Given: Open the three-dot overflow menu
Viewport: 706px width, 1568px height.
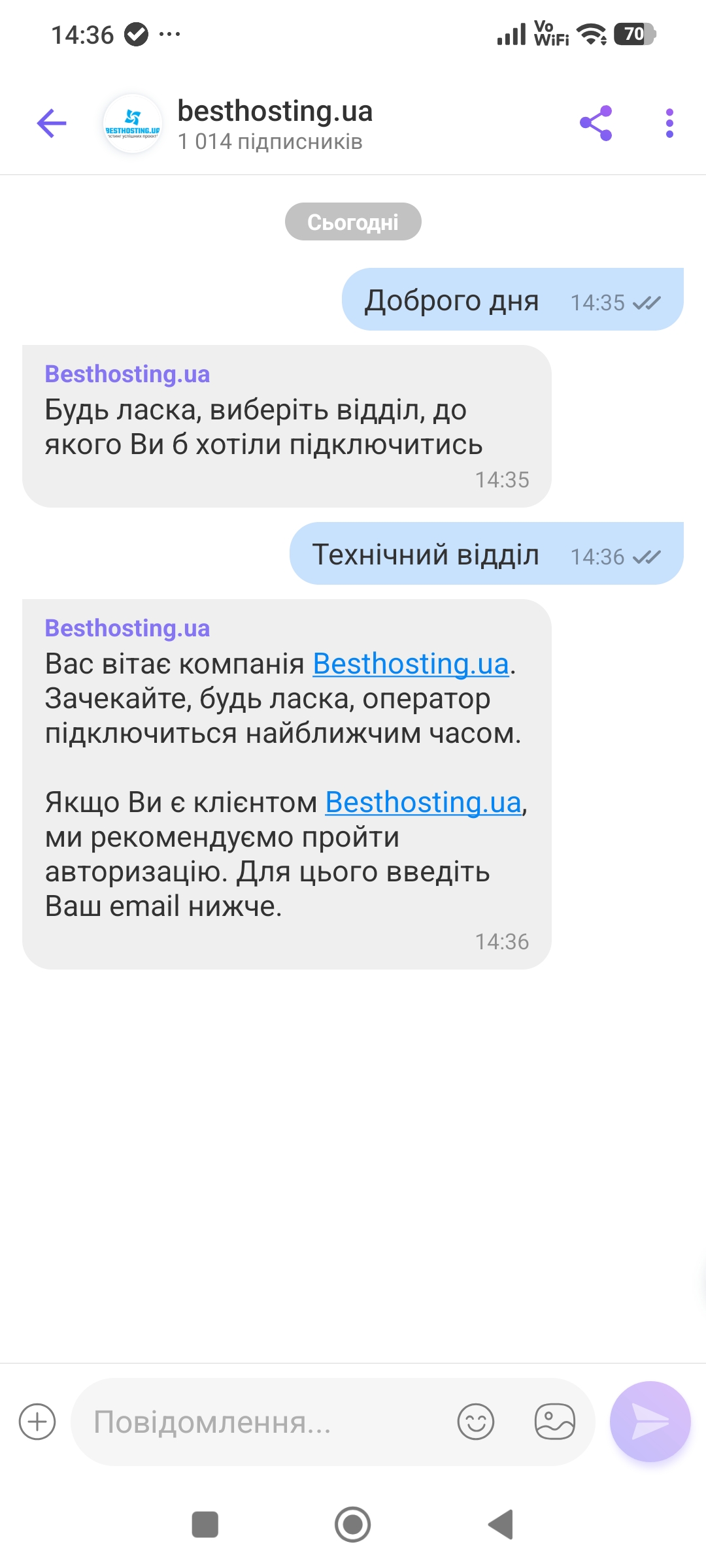Looking at the screenshot, I should [x=669, y=123].
